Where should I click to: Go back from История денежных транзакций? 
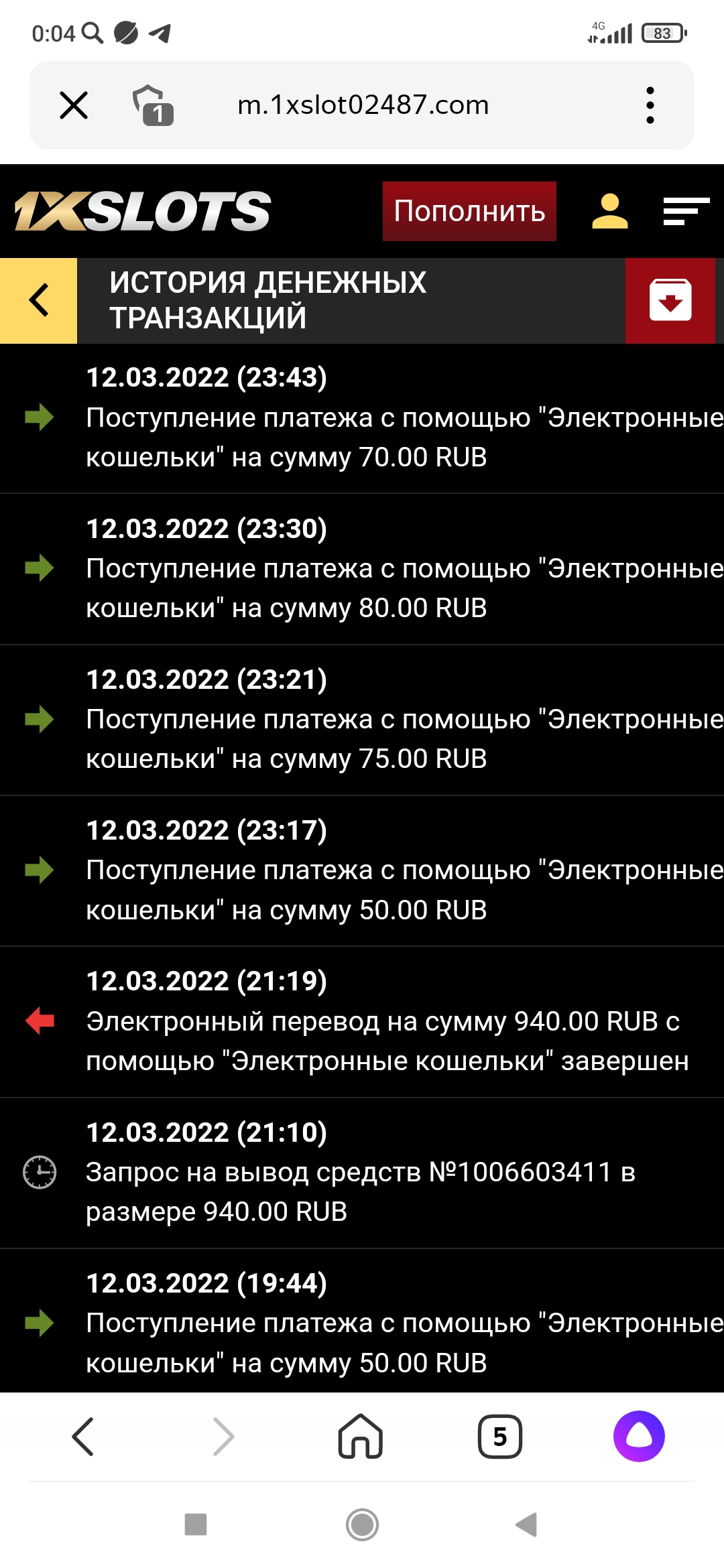pyautogui.click(x=39, y=300)
